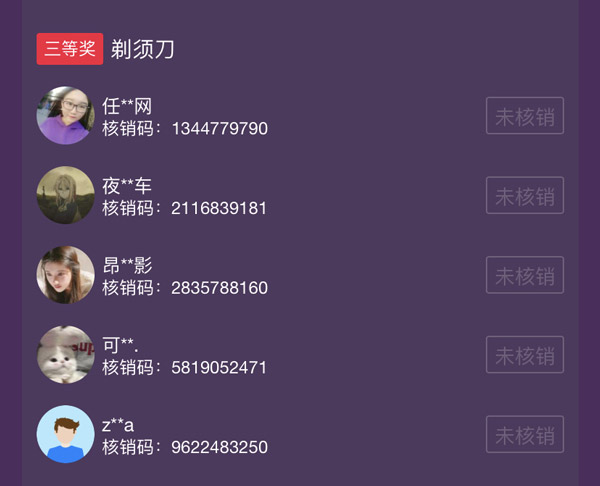The width and height of the screenshot is (600, 486).
Task: Tap 未核销 button for z**a
Action: [525, 435]
